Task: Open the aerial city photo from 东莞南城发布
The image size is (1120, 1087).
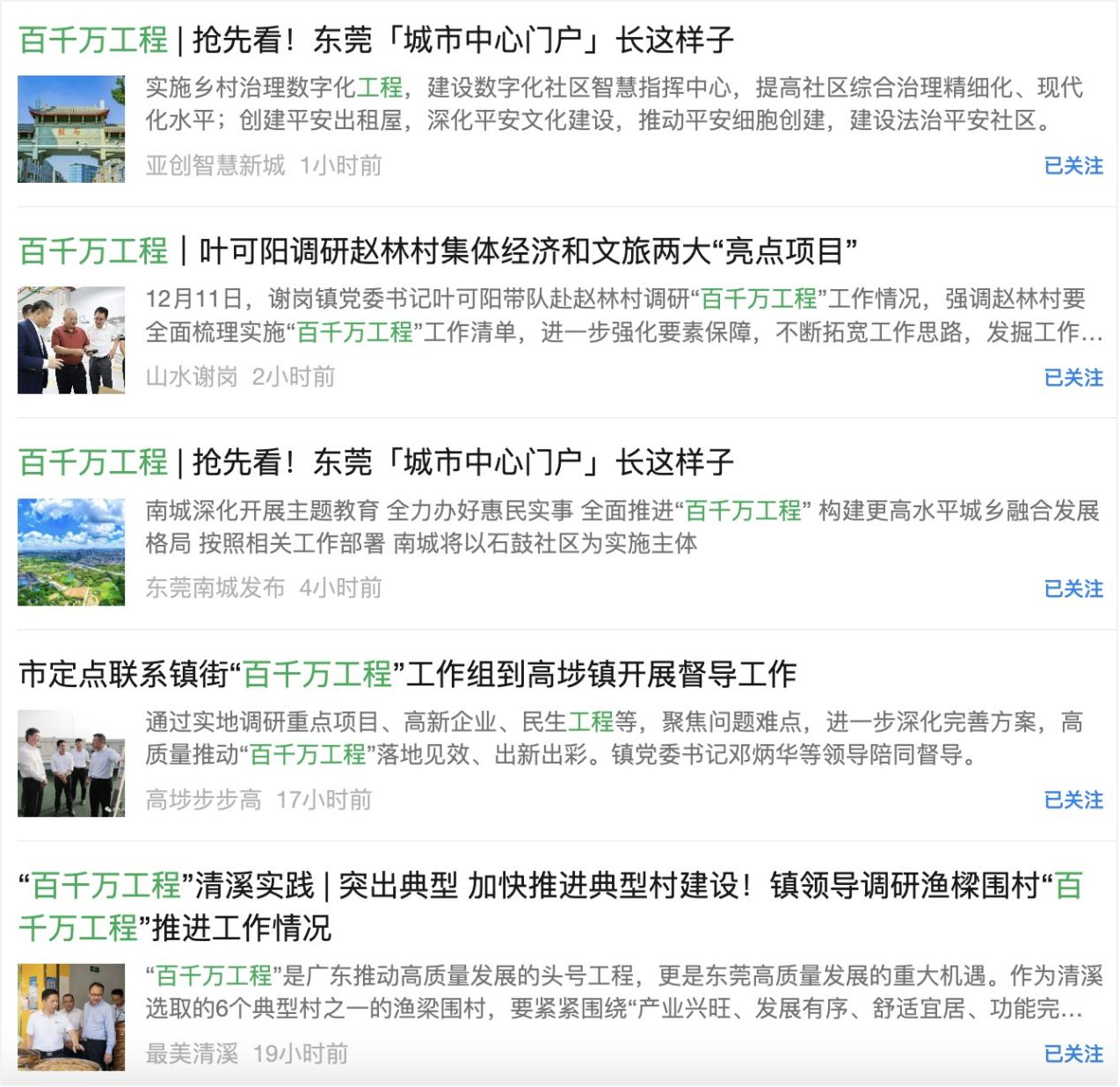Action: (x=71, y=552)
